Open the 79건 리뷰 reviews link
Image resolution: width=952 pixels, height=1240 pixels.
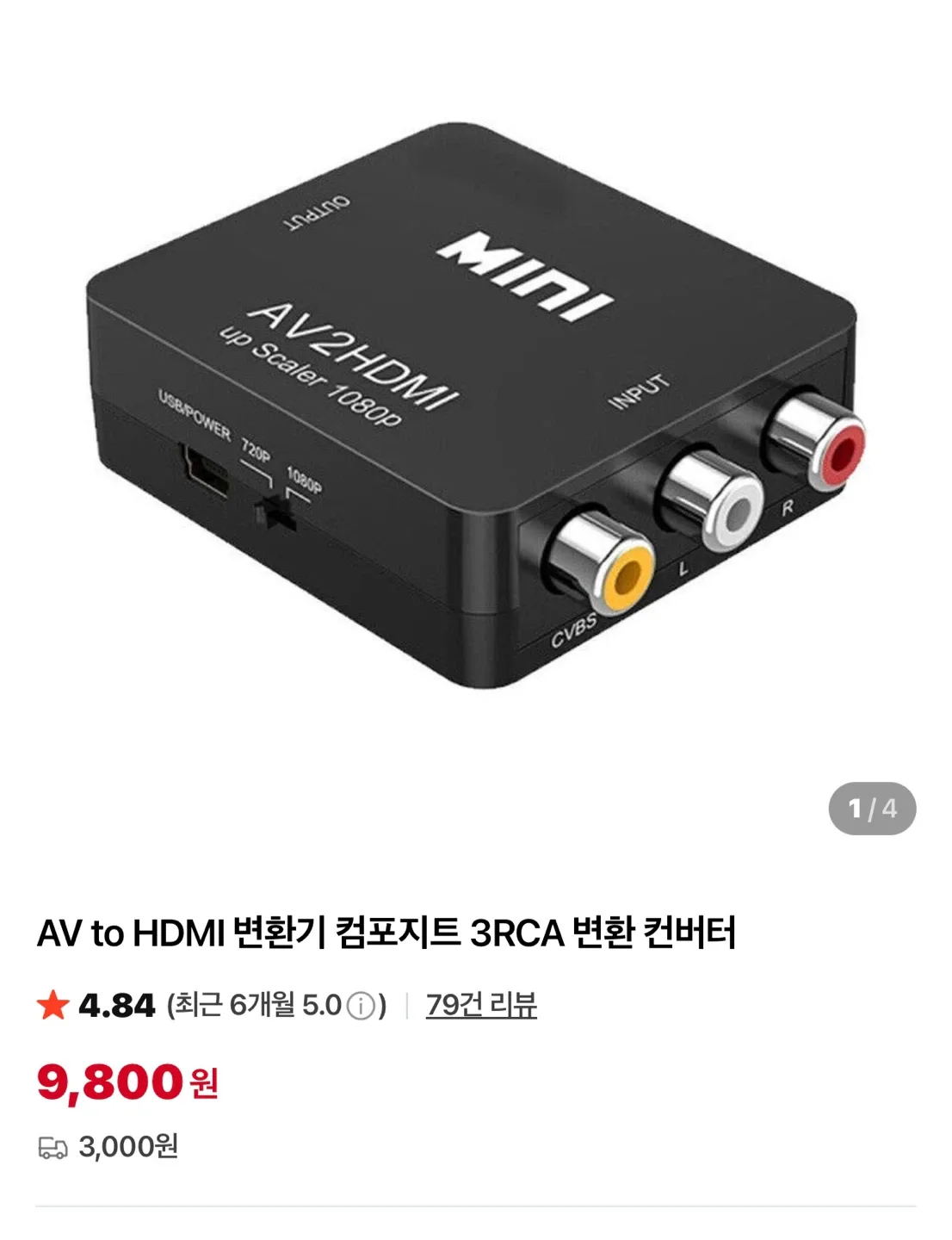tap(481, 1005)
